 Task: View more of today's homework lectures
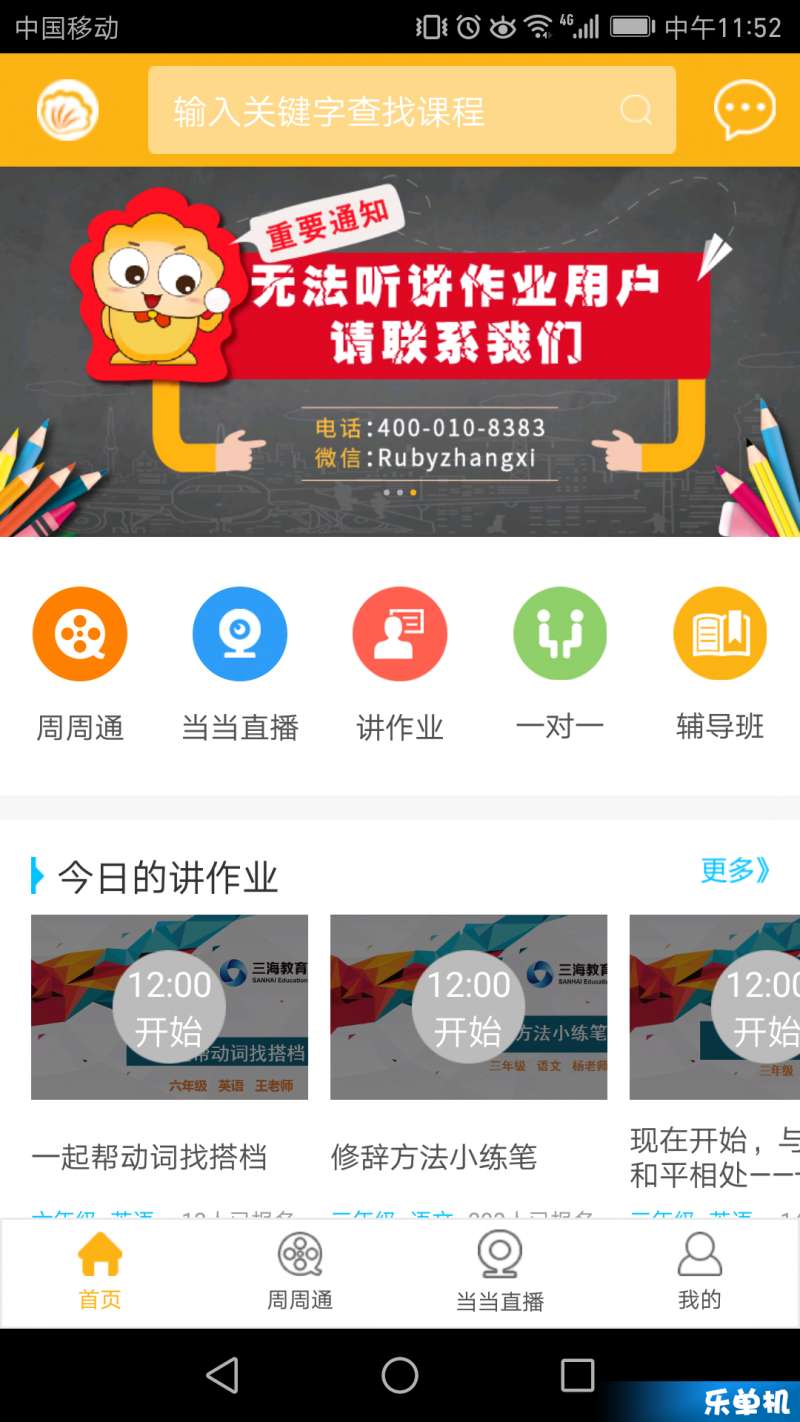(735, 870)
